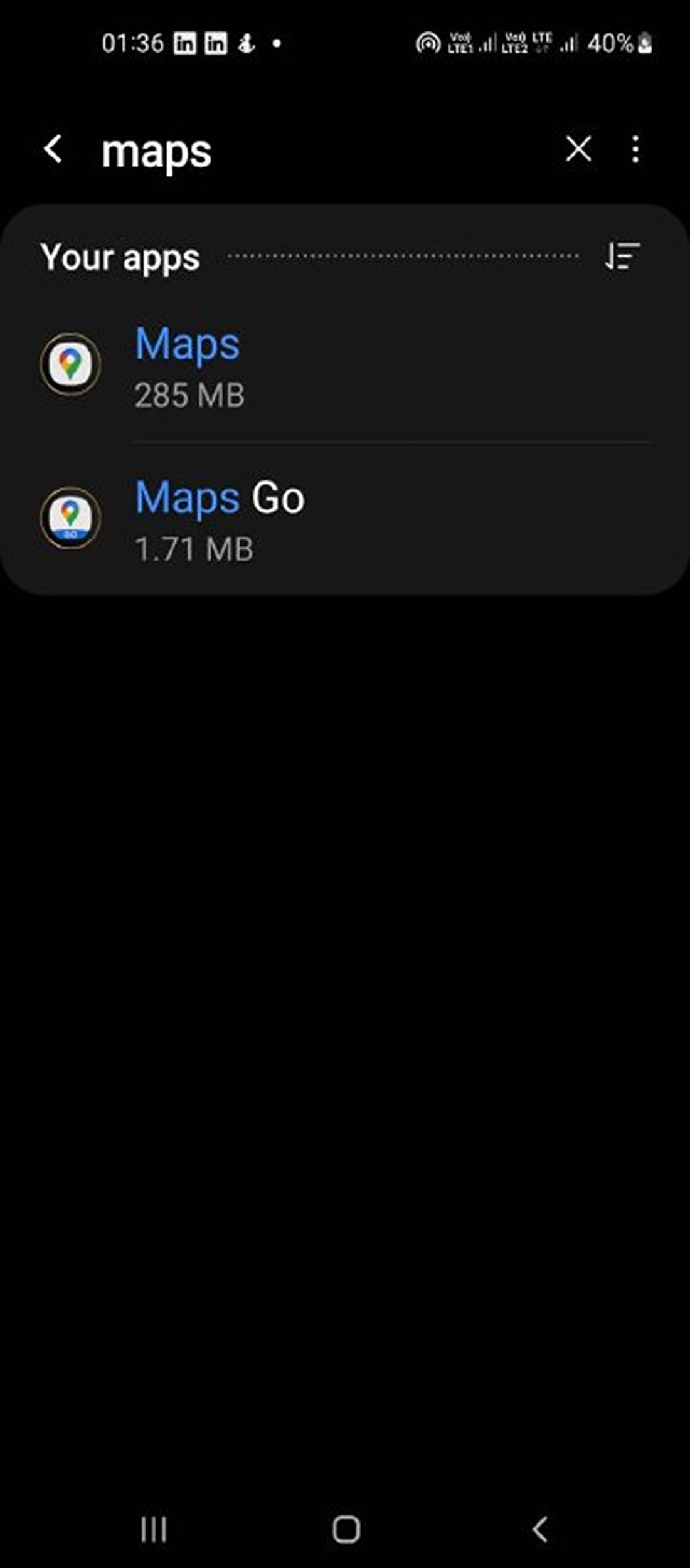This screenshot has height=1568, width=690.
Task: Open the Maps app icon
Action: click(x=71, y=362)
